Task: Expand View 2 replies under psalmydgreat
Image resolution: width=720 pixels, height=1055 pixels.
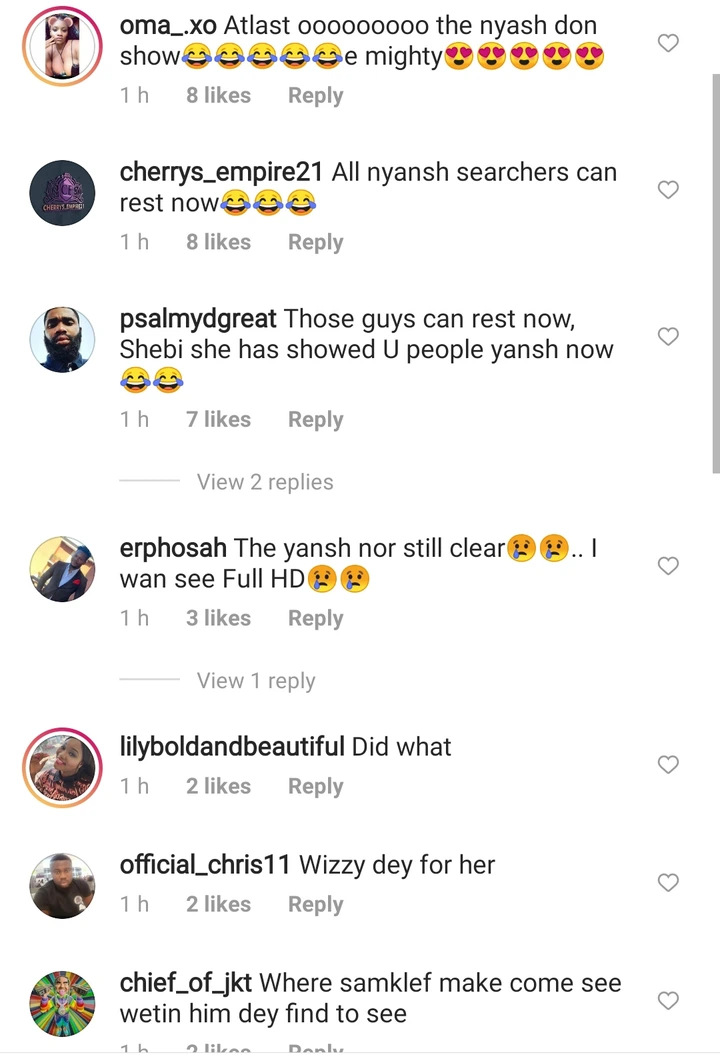Action: point(264,482)
